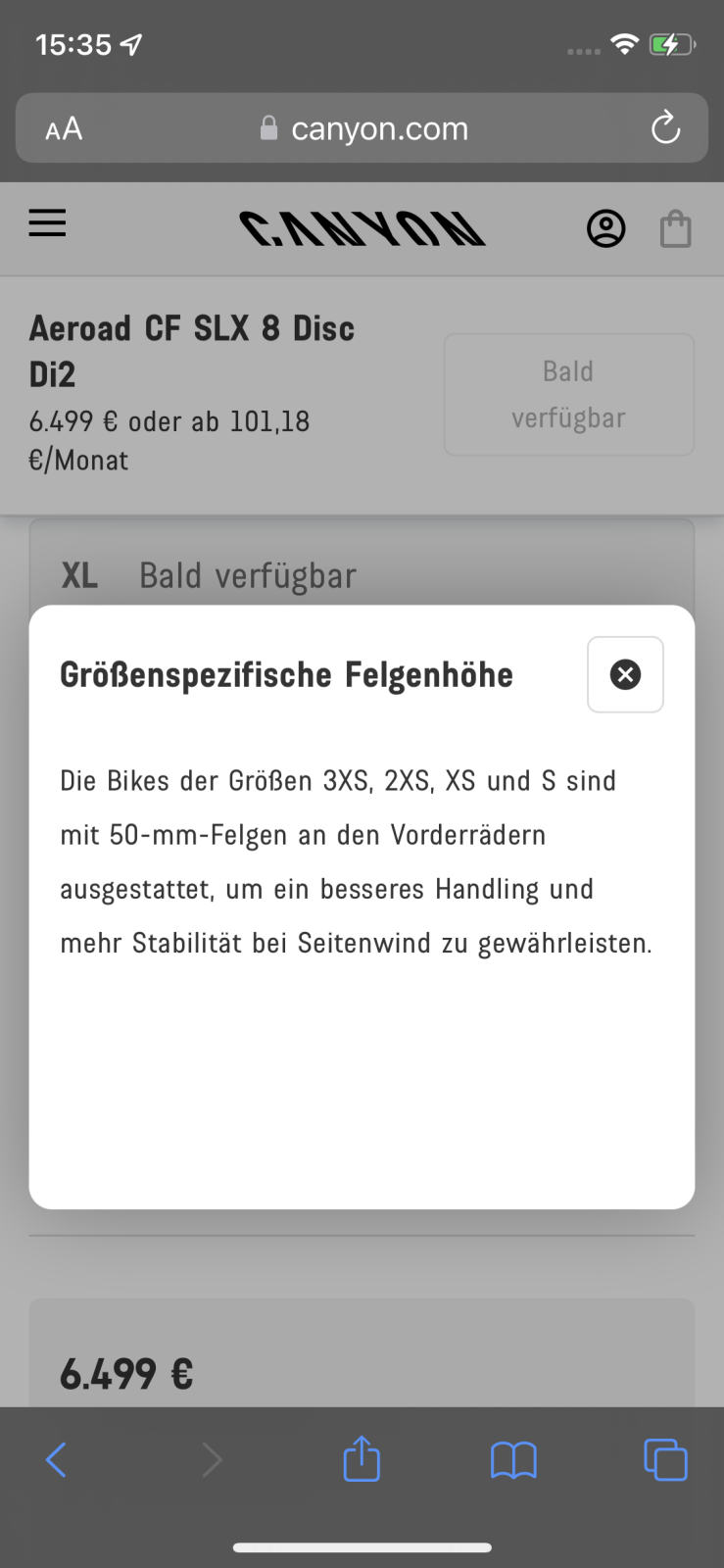This screenshot has height=1568, width=724.
Task: Show open Safari tabs
Action: (665, 1460)
